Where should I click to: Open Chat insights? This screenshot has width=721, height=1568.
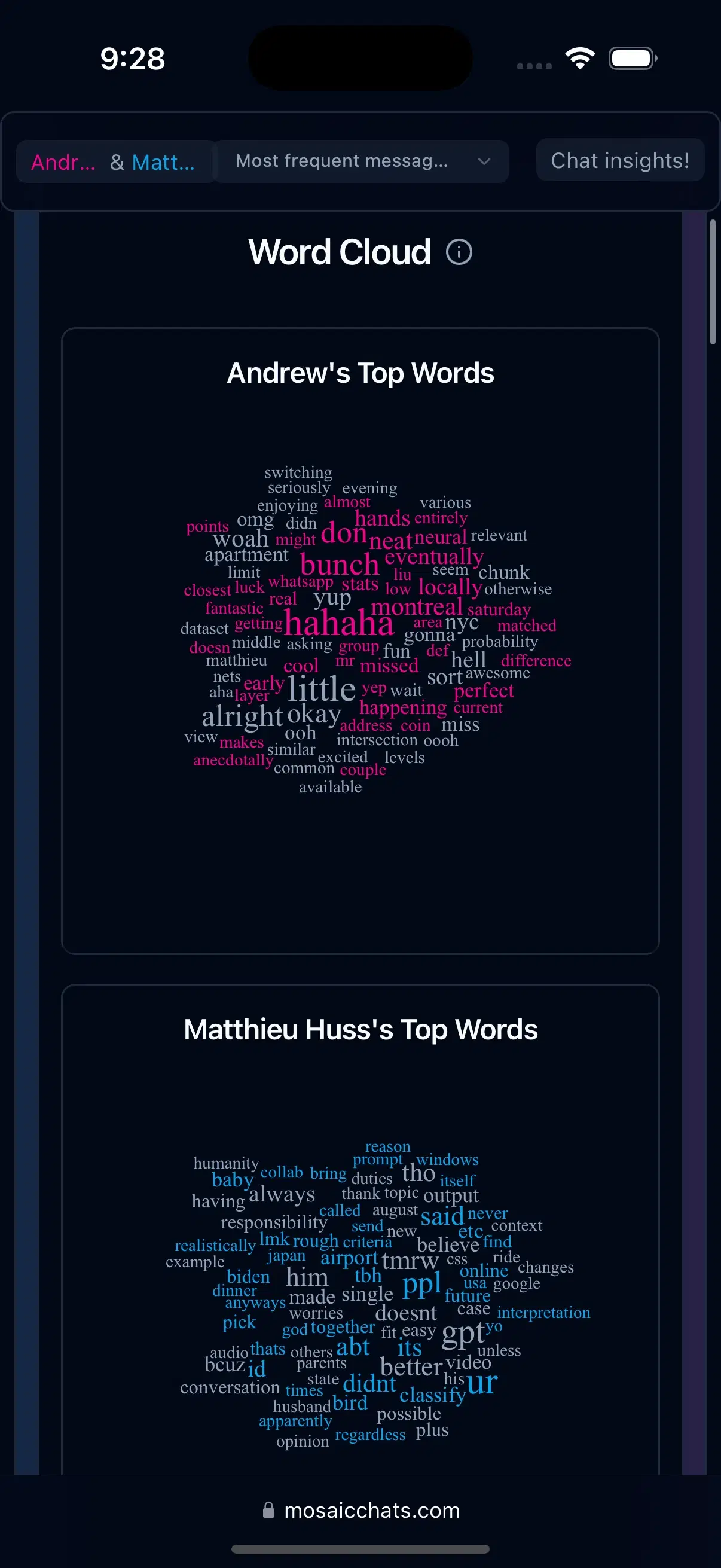coord(619,161)
